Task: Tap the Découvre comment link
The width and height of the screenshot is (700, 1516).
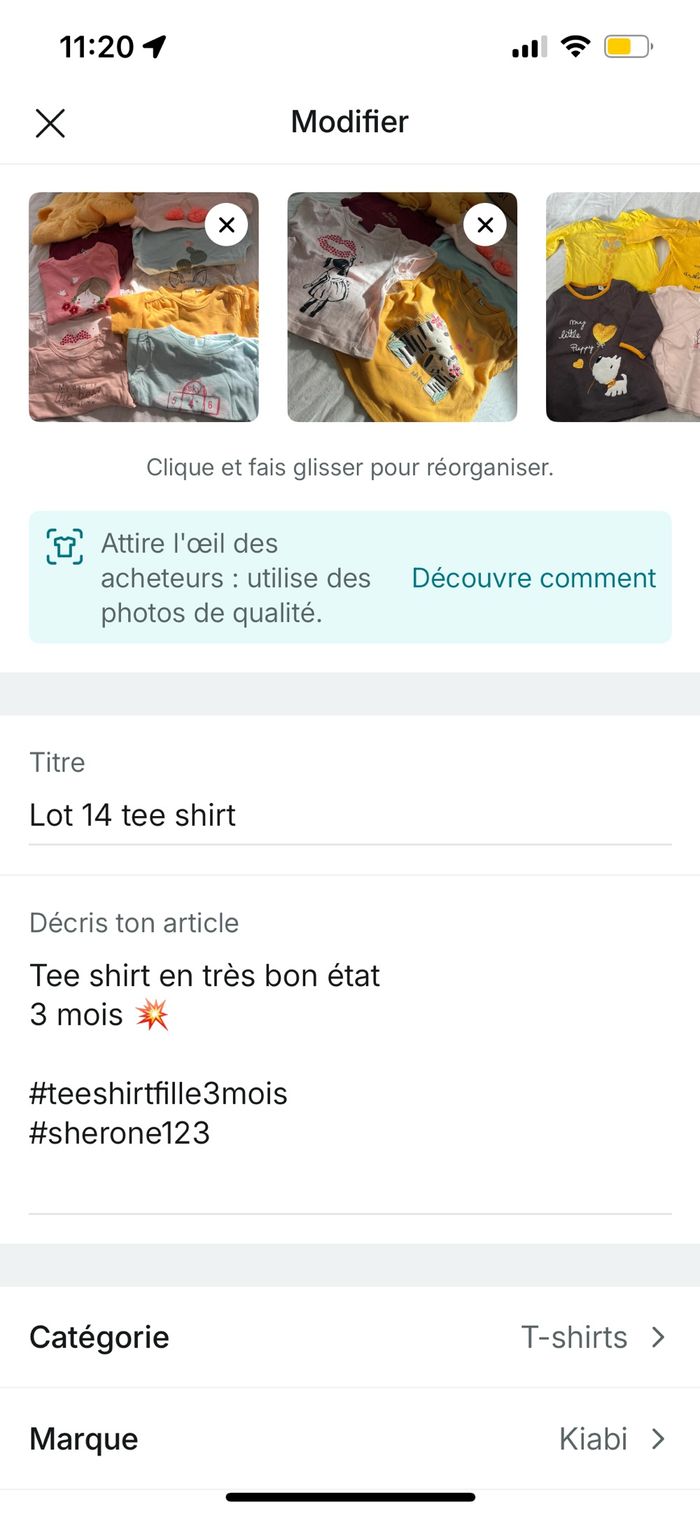Action: click(533, 578)
